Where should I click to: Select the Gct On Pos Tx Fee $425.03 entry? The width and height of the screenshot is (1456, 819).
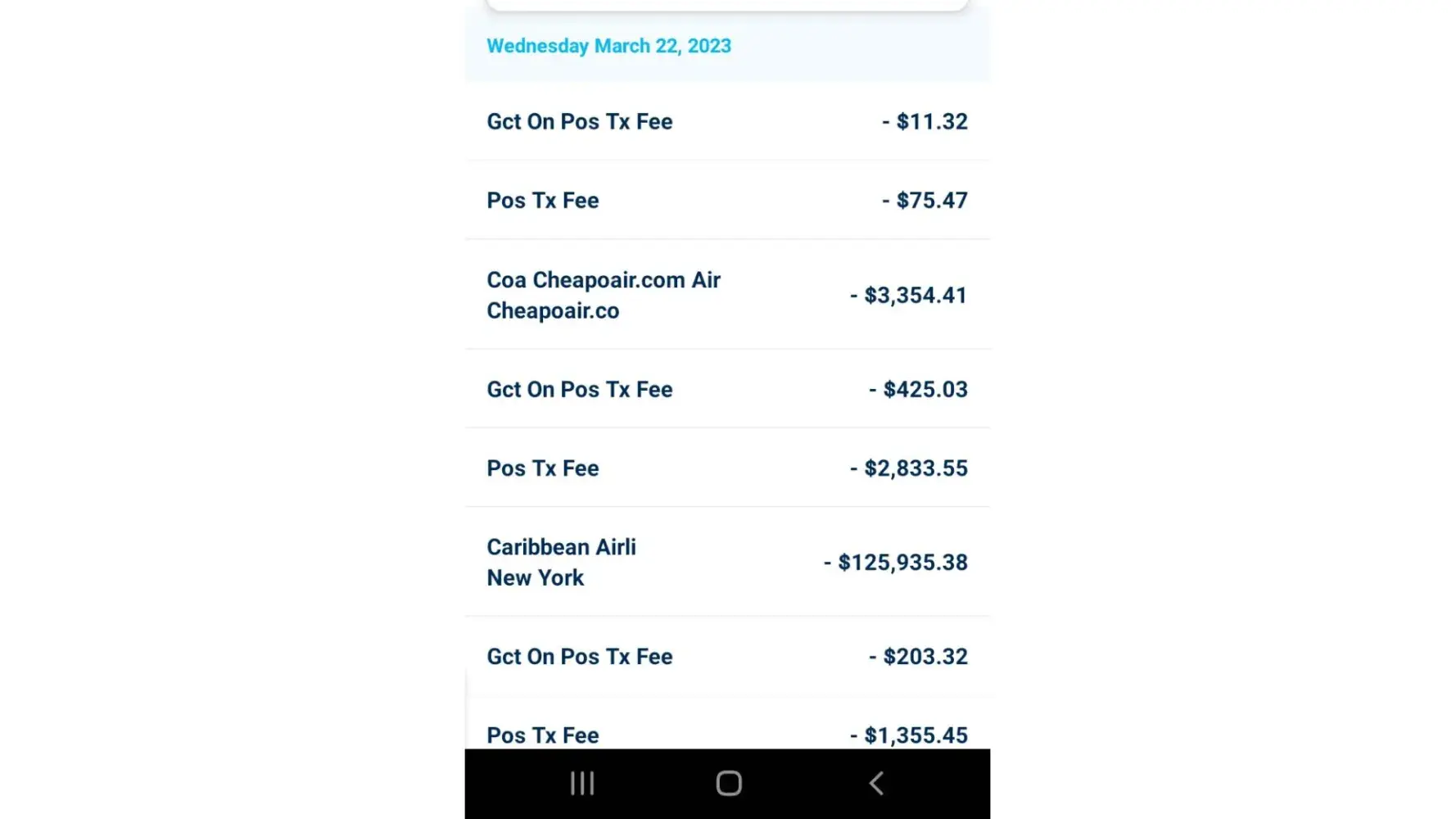[726, 389]
